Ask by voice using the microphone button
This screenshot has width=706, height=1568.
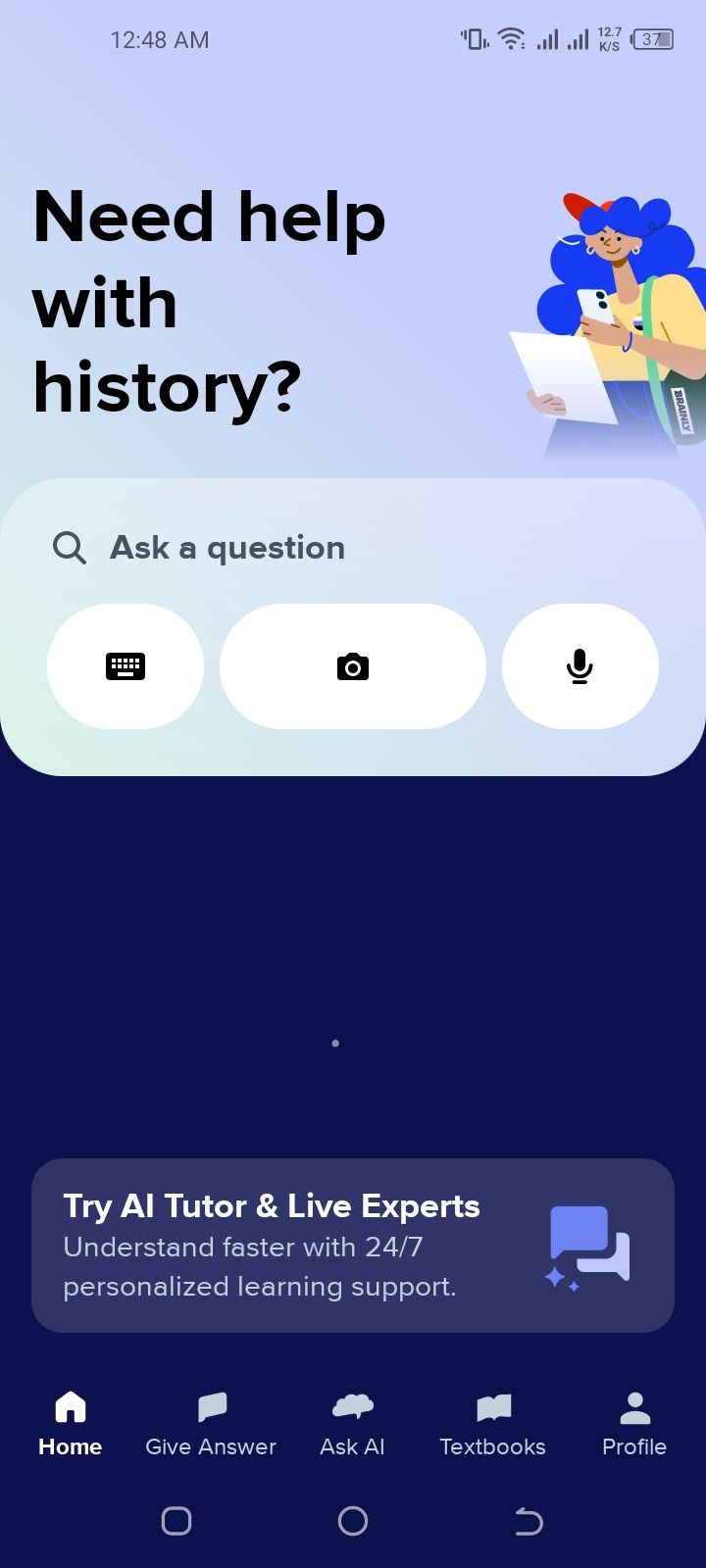click(580, 666)
